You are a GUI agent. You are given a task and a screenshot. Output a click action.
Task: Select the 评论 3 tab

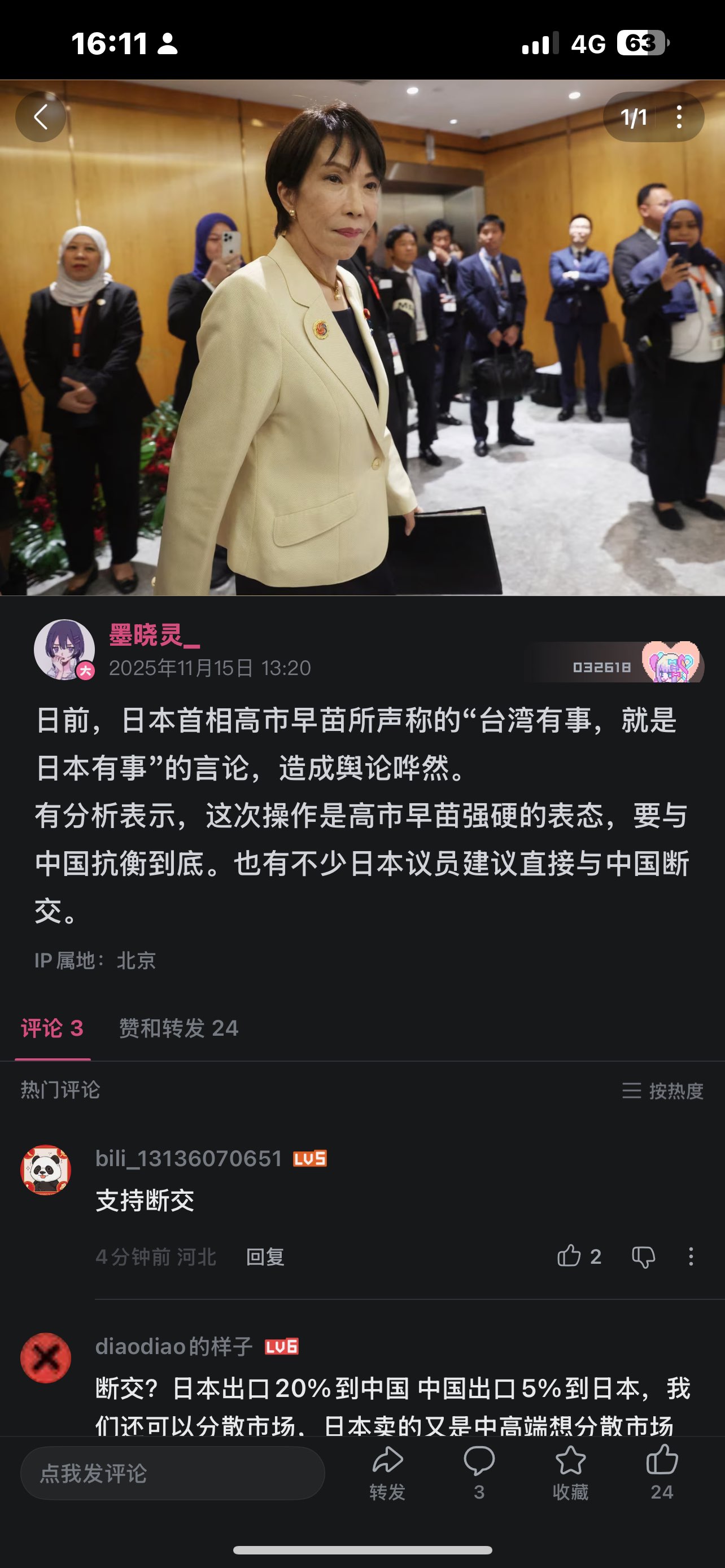[53, 1028]
